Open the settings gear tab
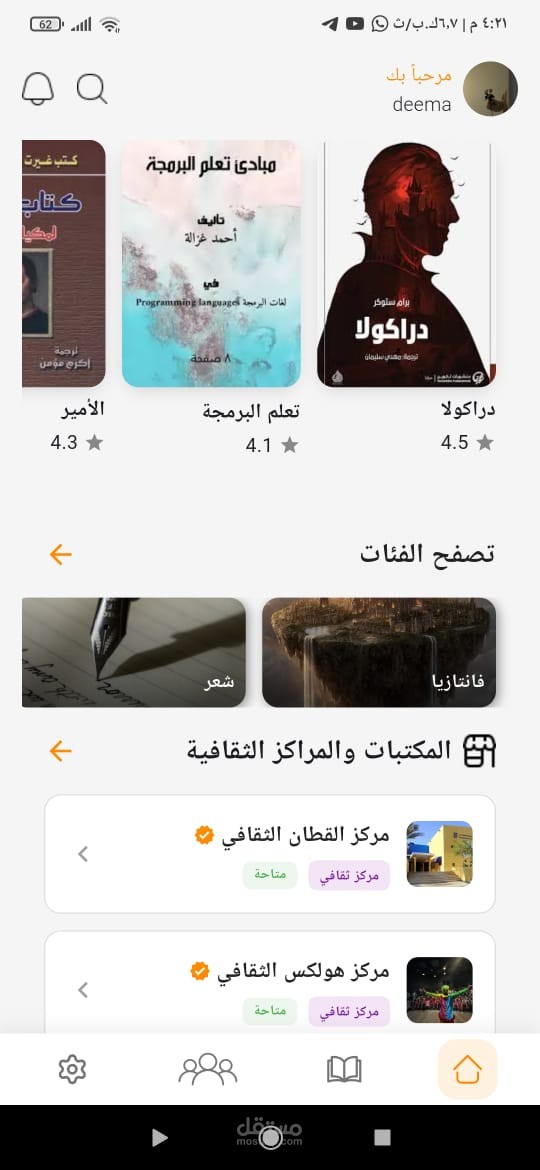The width and height of the screenshot is (540, 1170). [x=72, y=1070]
